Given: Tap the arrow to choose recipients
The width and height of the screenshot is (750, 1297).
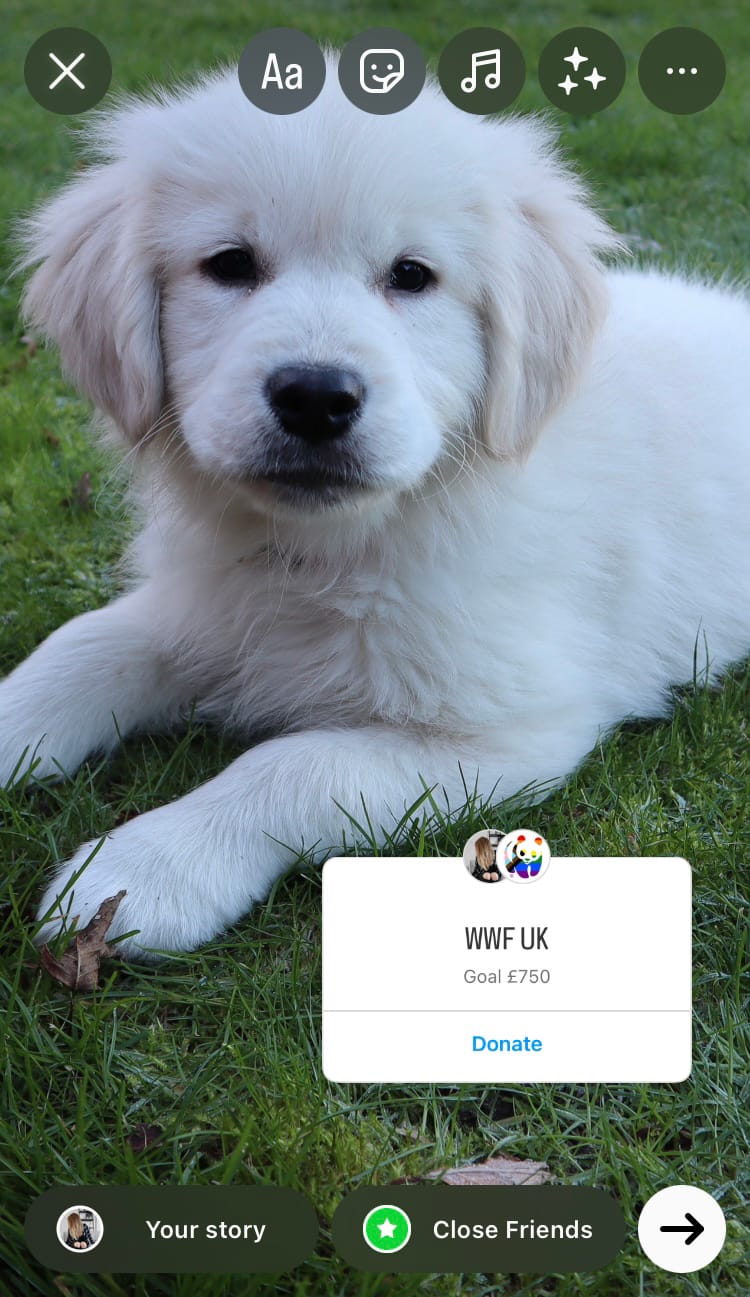Looking at the screenshot, I should coord(682,1229).
